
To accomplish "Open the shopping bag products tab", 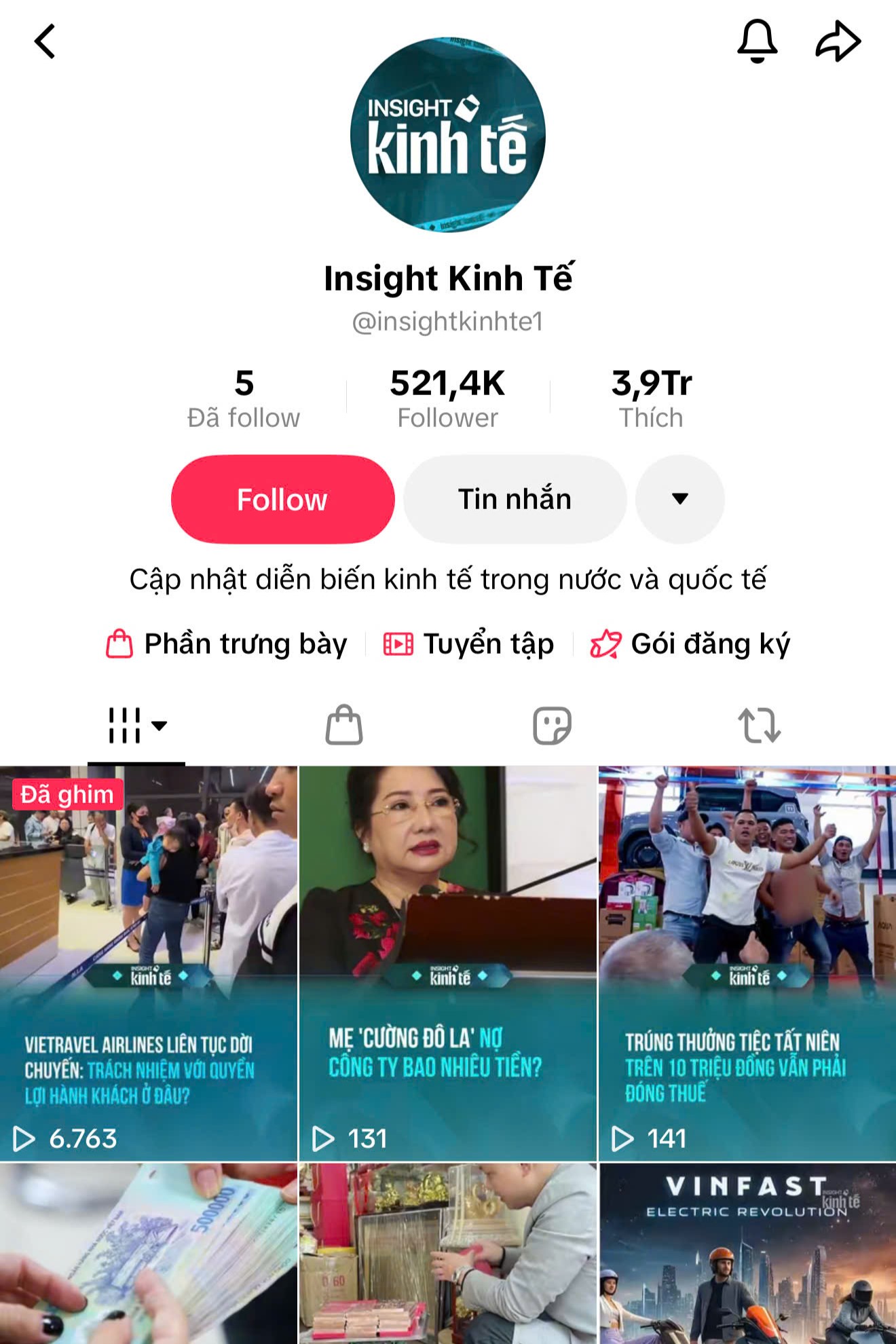I will coord(345,726).
